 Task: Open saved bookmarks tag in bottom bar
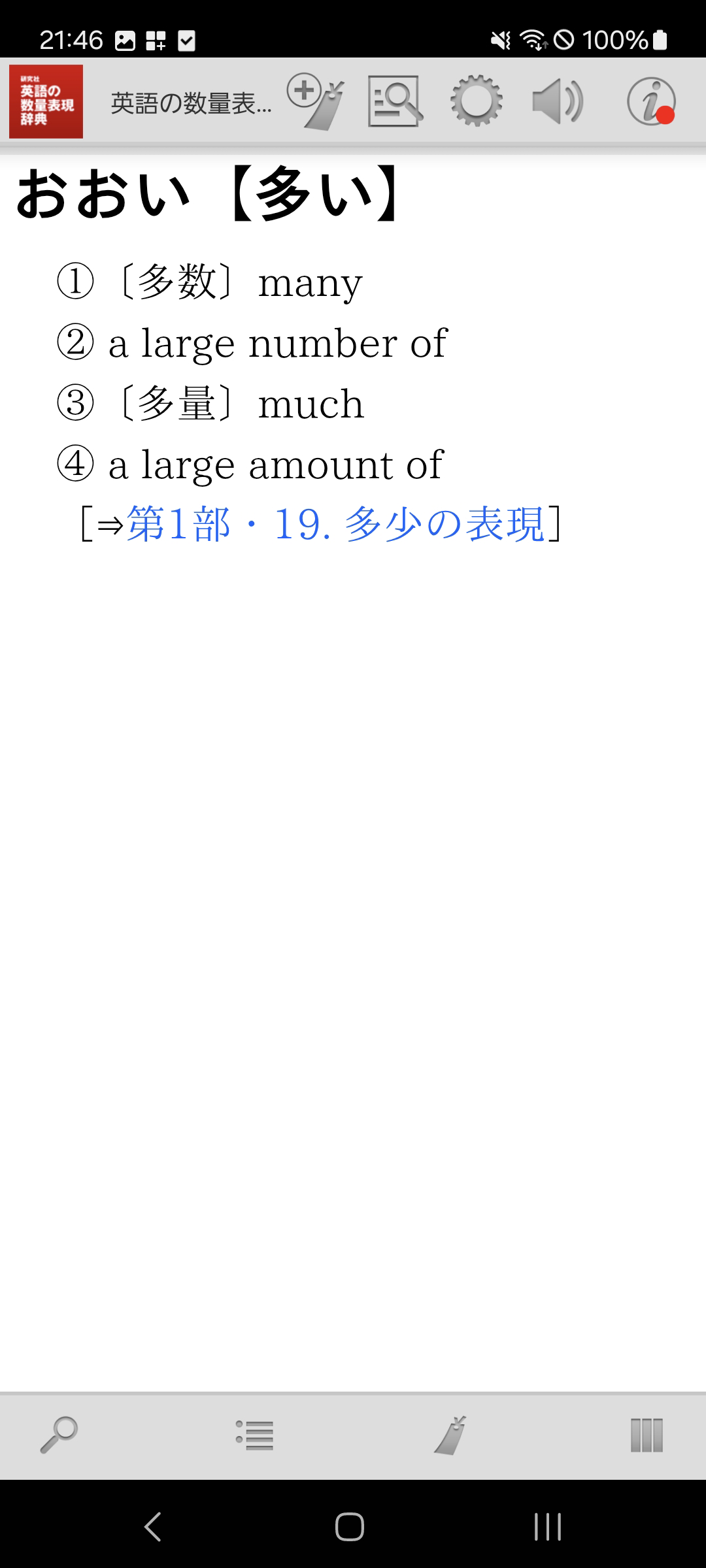(450, 1435)
